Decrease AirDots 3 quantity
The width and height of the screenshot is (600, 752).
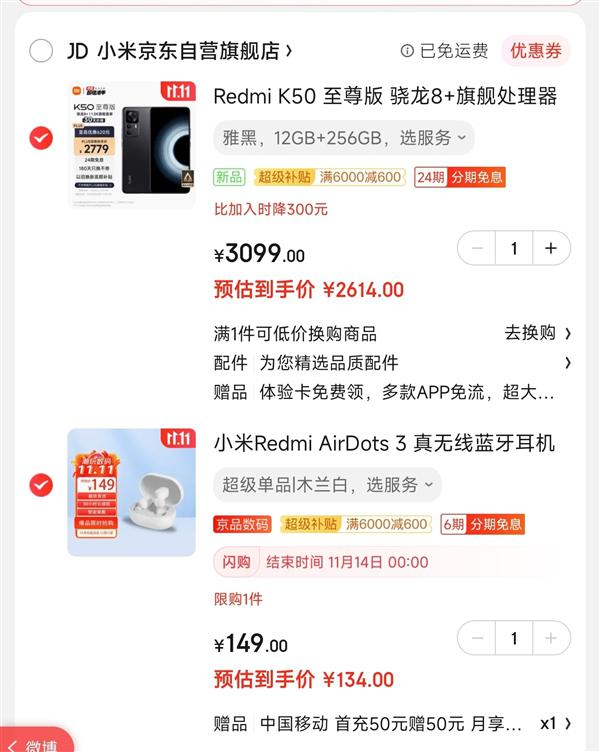pyautogui.click(x=477, y=637)
